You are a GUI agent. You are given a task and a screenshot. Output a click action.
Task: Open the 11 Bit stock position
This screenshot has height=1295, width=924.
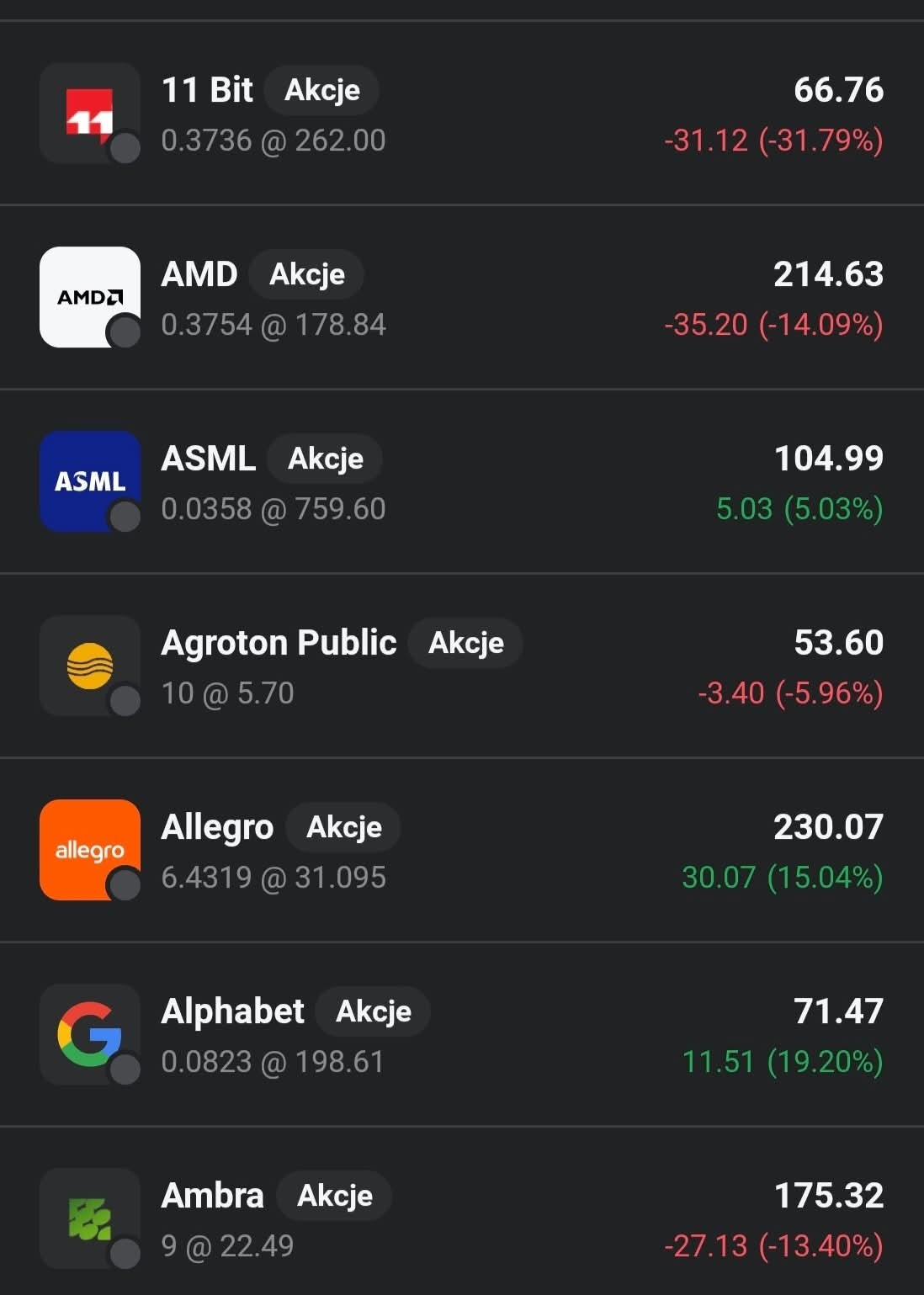(x=461, y=114)
